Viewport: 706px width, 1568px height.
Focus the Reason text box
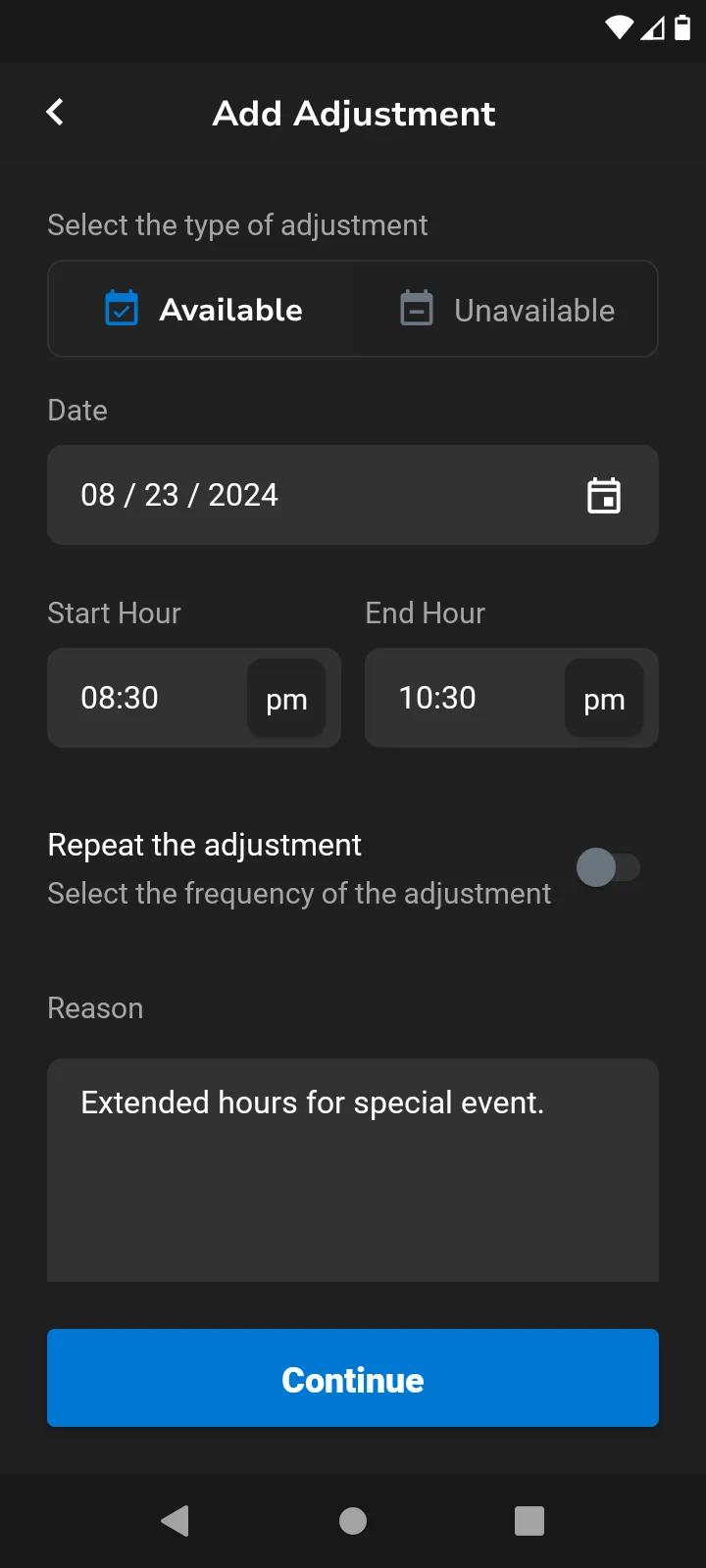pos(353,1169)
